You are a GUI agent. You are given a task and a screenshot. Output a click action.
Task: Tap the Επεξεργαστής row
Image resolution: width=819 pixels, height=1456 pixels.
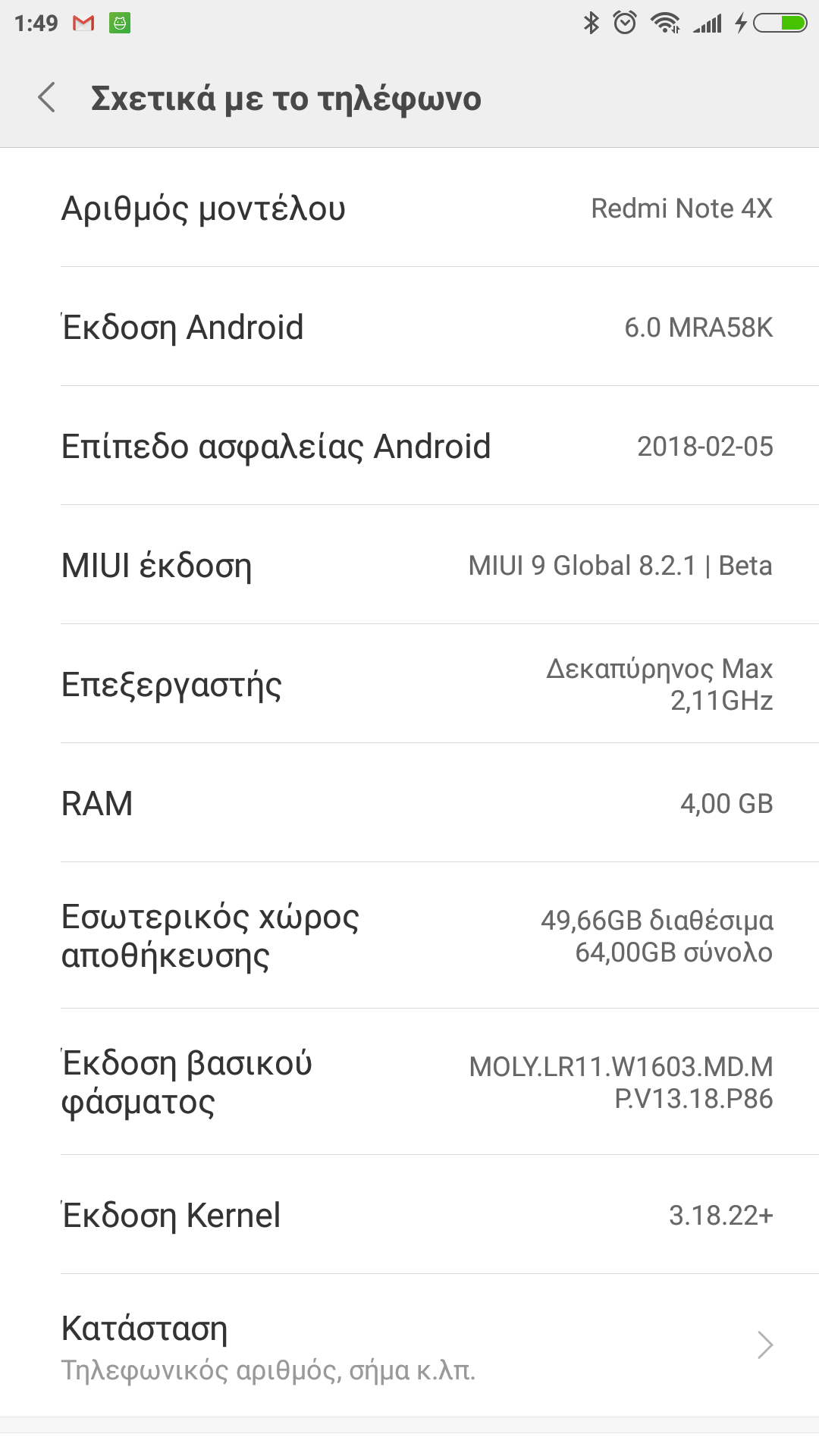(409, 684)
